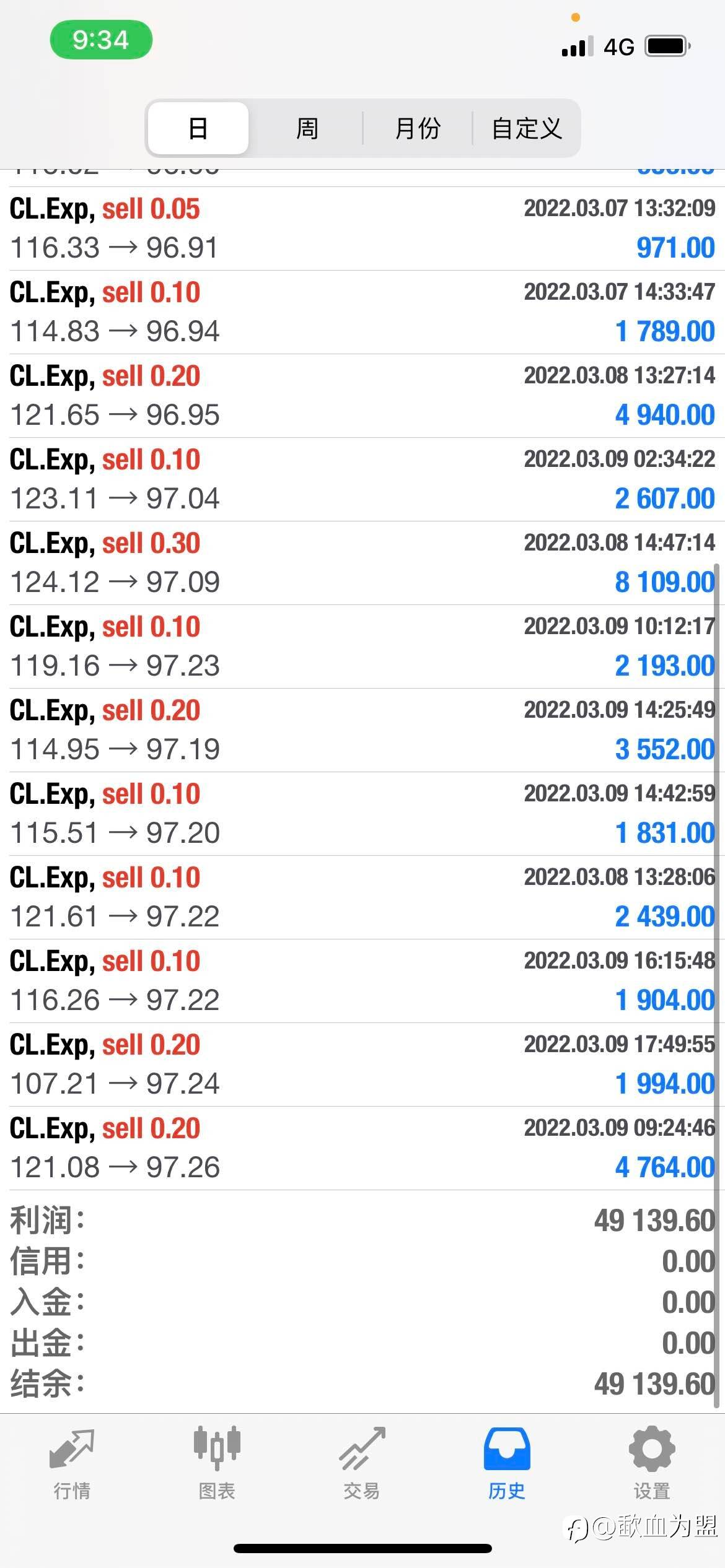
Task: Expand the trade dated 2022.03.09 02:34:22
Action: [362, 479]
